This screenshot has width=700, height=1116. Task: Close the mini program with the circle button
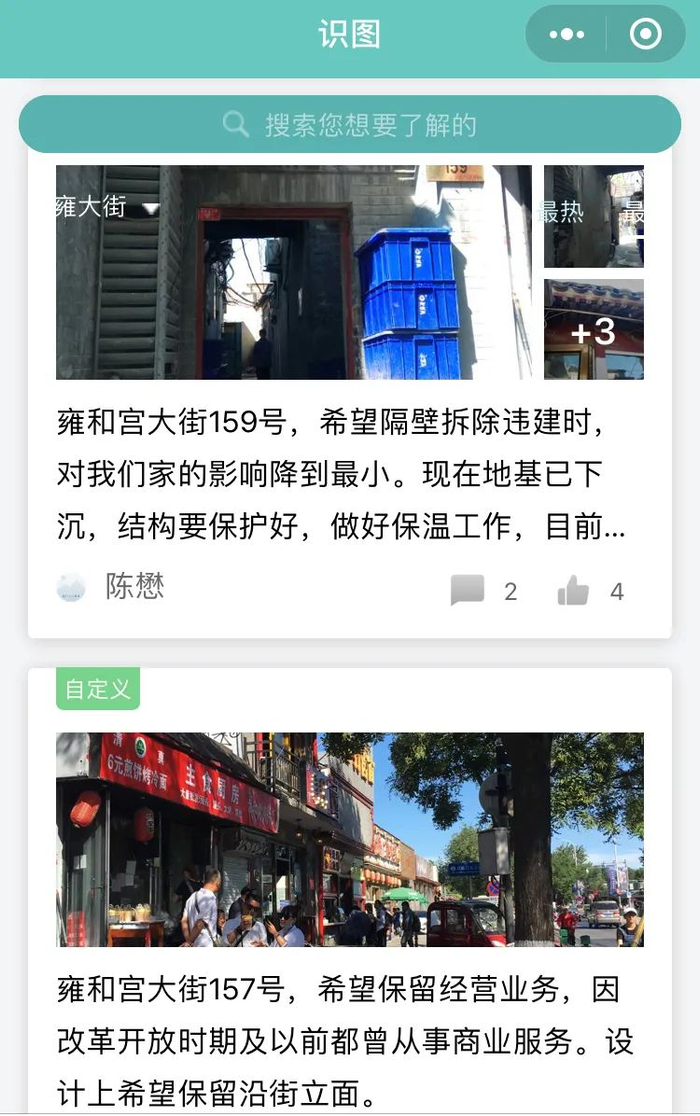coord(646,34)
